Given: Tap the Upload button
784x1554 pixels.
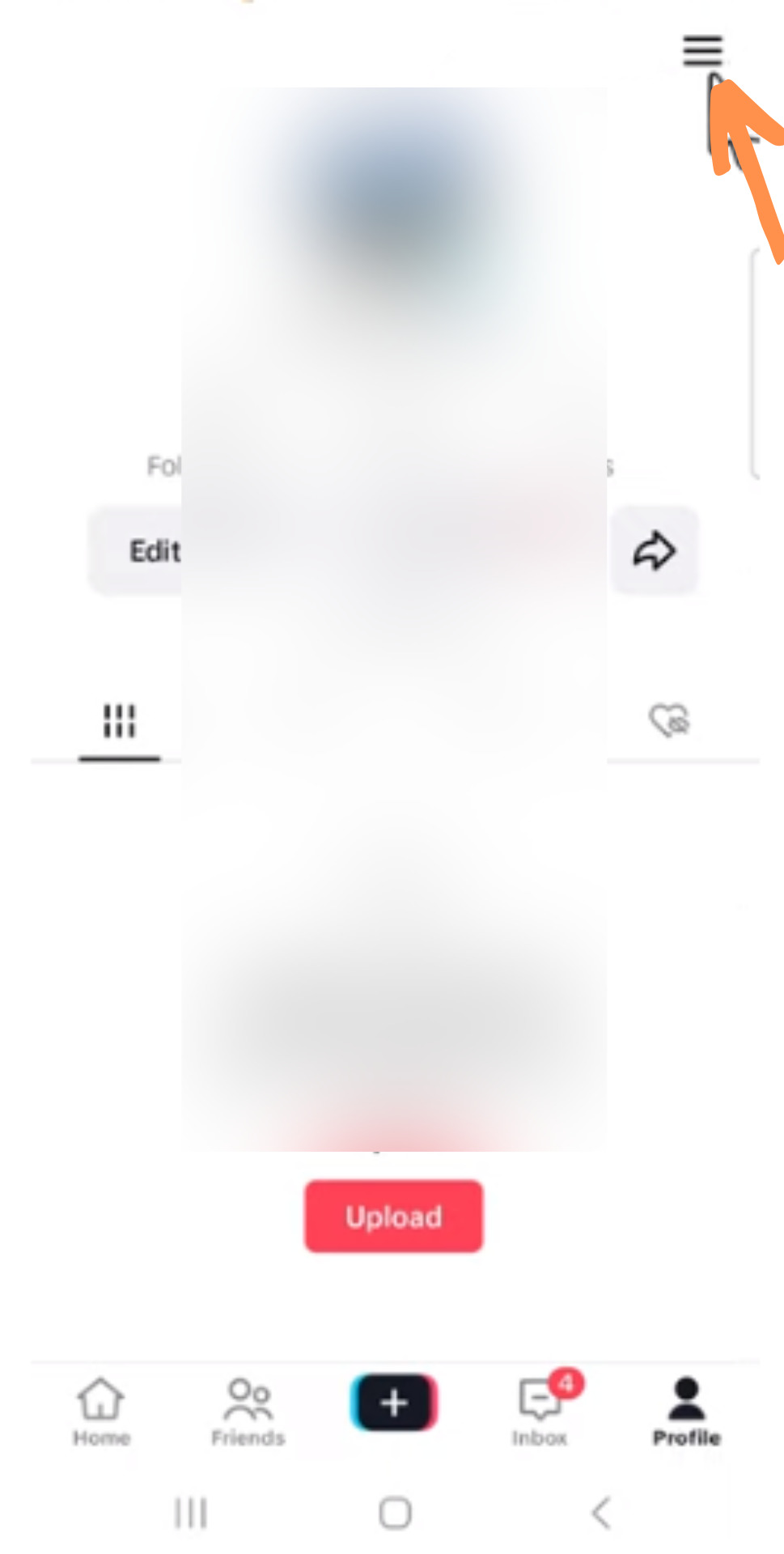Looking at the screenshot, I should (393, 1216).
